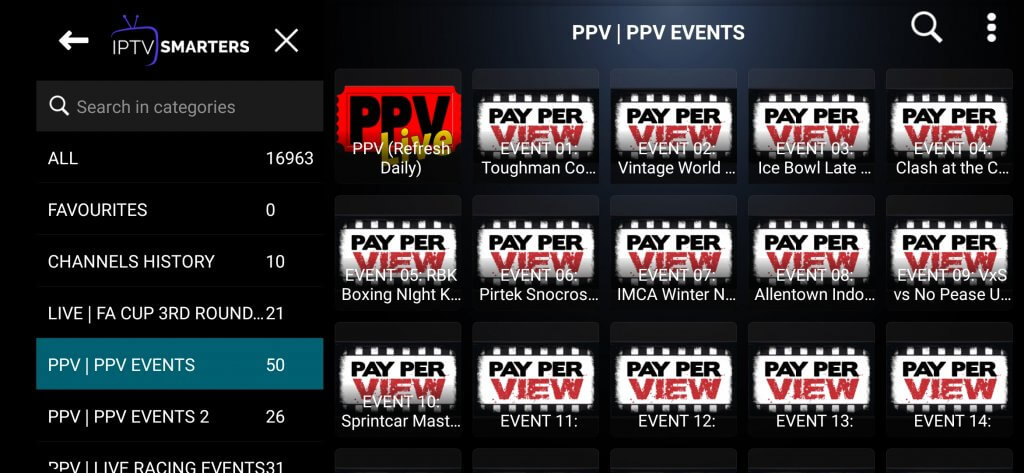The height and width of the screenshot is (473, 1024).
Task: Open the three-dot overflow menu
Action: coord(991,28)
